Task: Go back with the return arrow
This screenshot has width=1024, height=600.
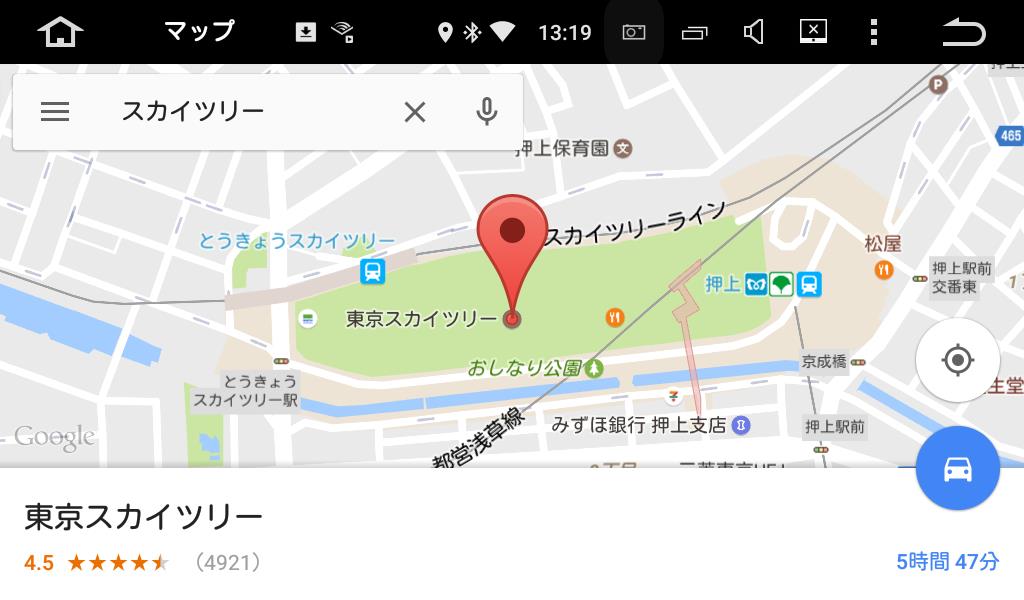Action: [x=964, y=32]
